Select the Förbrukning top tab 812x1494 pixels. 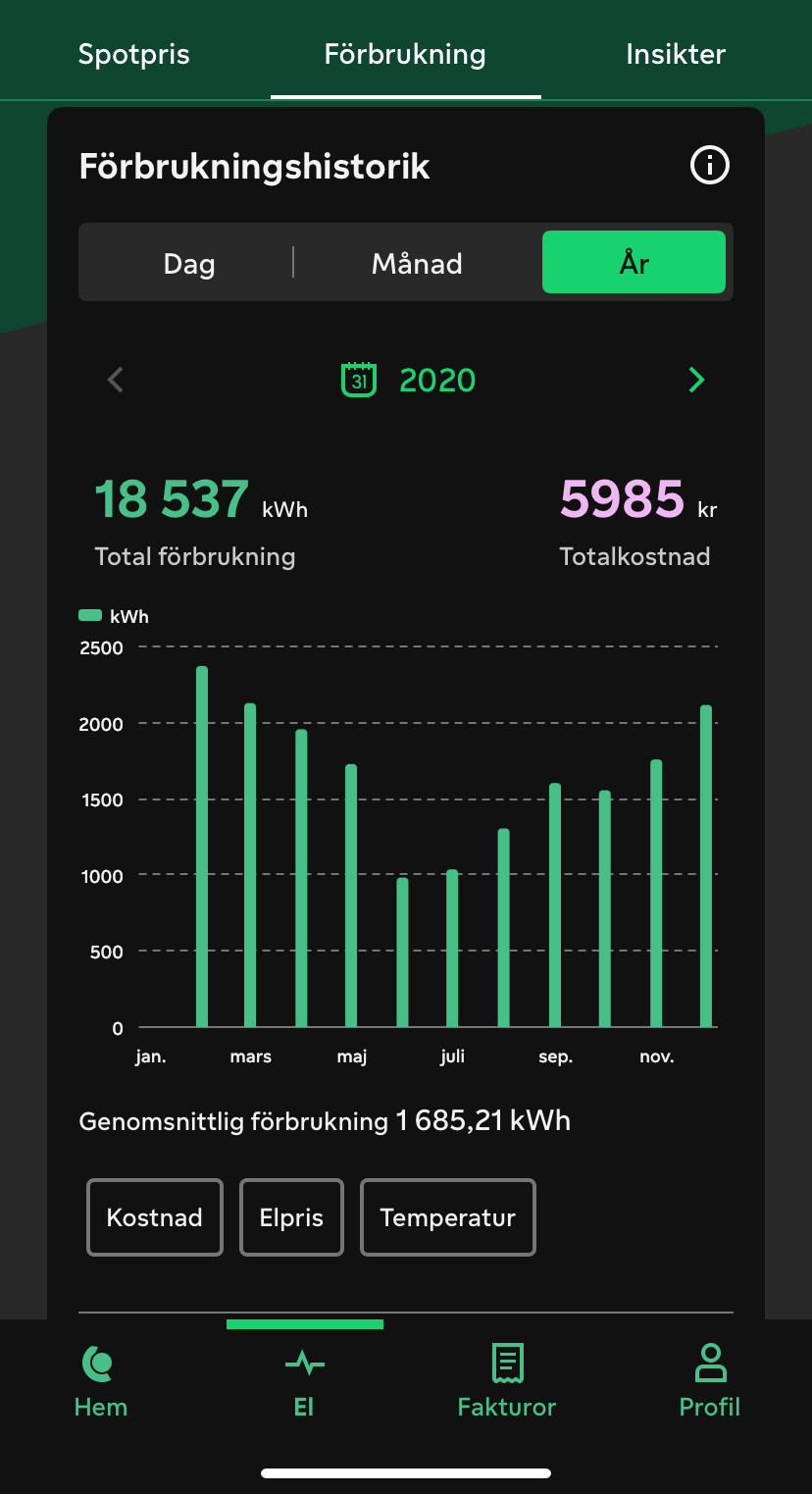405,54
